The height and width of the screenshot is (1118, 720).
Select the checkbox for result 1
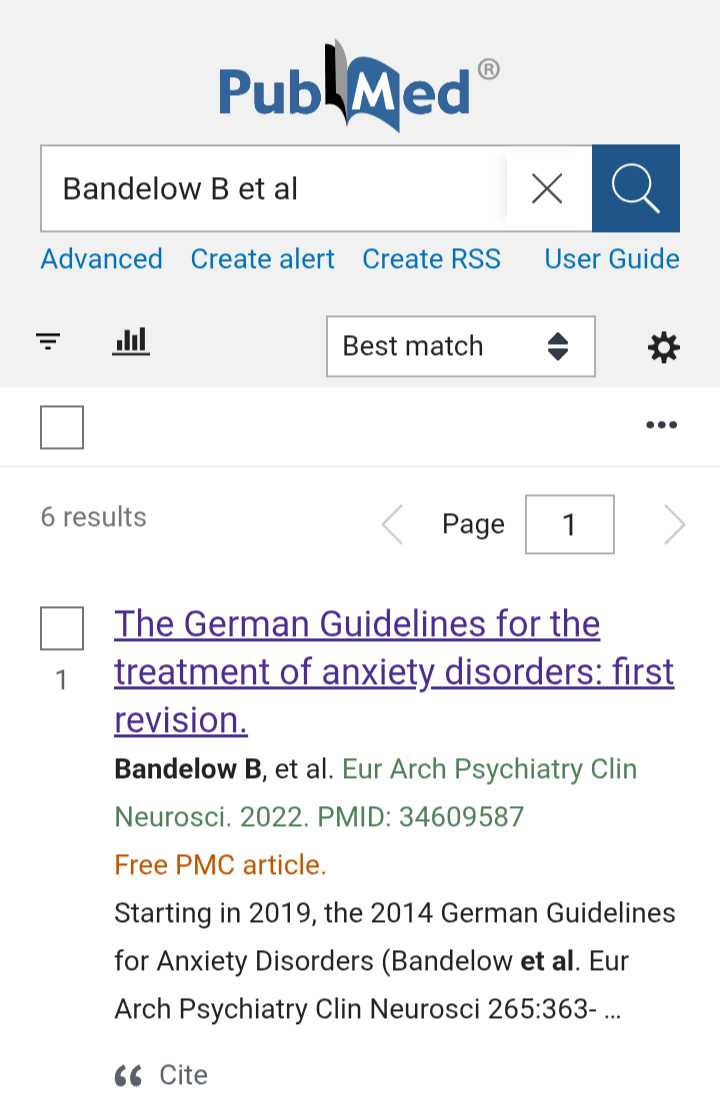pos(62,628)
